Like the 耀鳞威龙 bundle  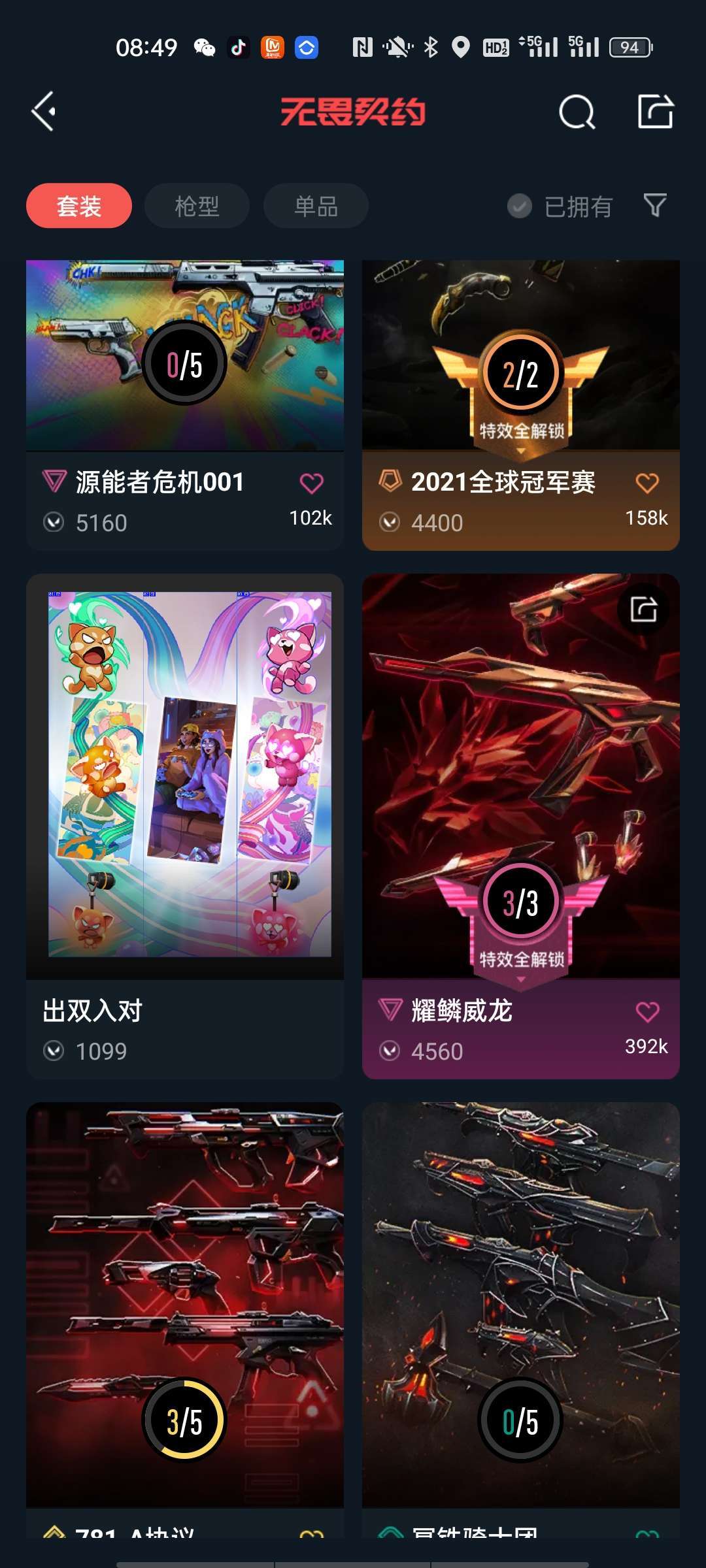(647, 1012)
